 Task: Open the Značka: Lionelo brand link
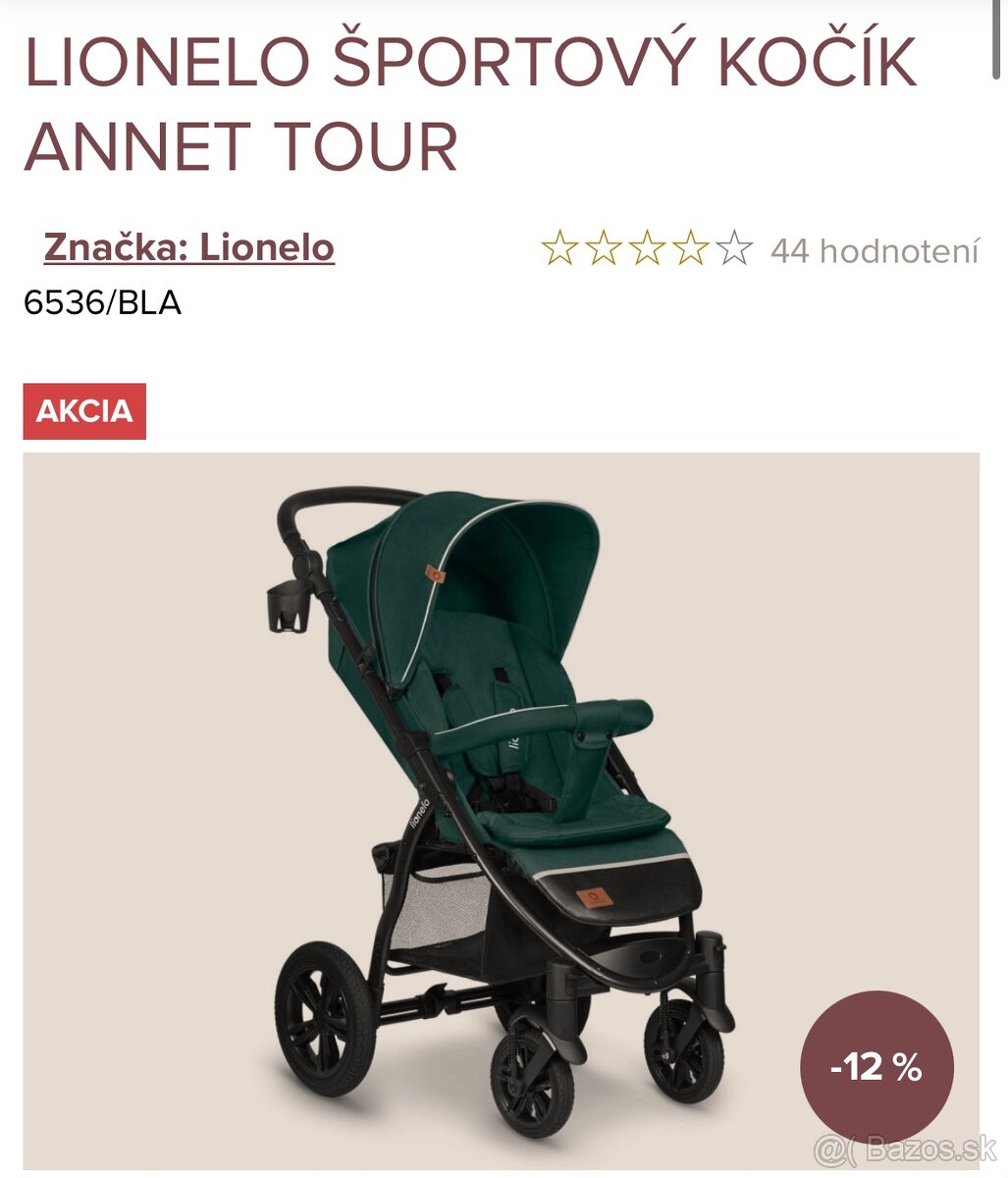[188, 247]
